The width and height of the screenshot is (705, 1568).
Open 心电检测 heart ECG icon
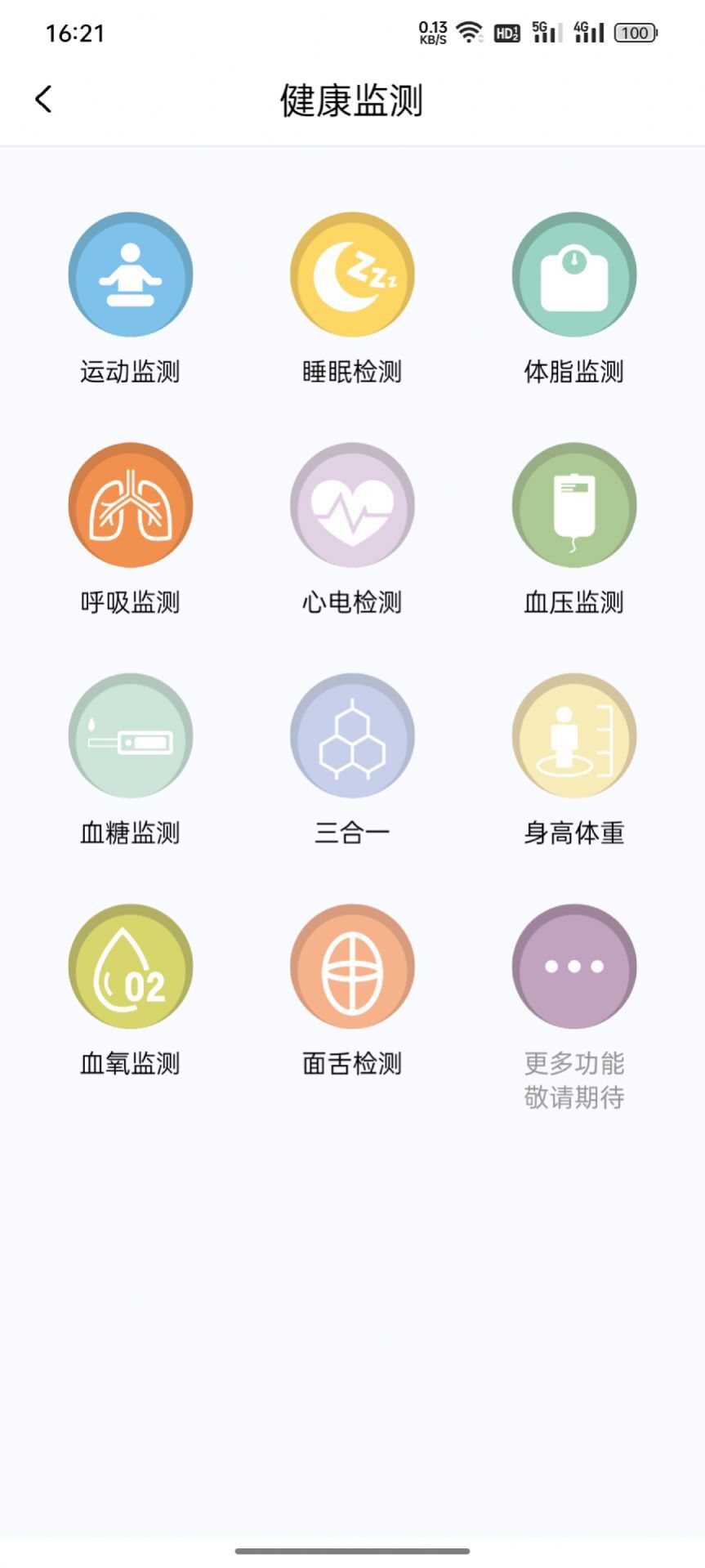tap(352, 505)
